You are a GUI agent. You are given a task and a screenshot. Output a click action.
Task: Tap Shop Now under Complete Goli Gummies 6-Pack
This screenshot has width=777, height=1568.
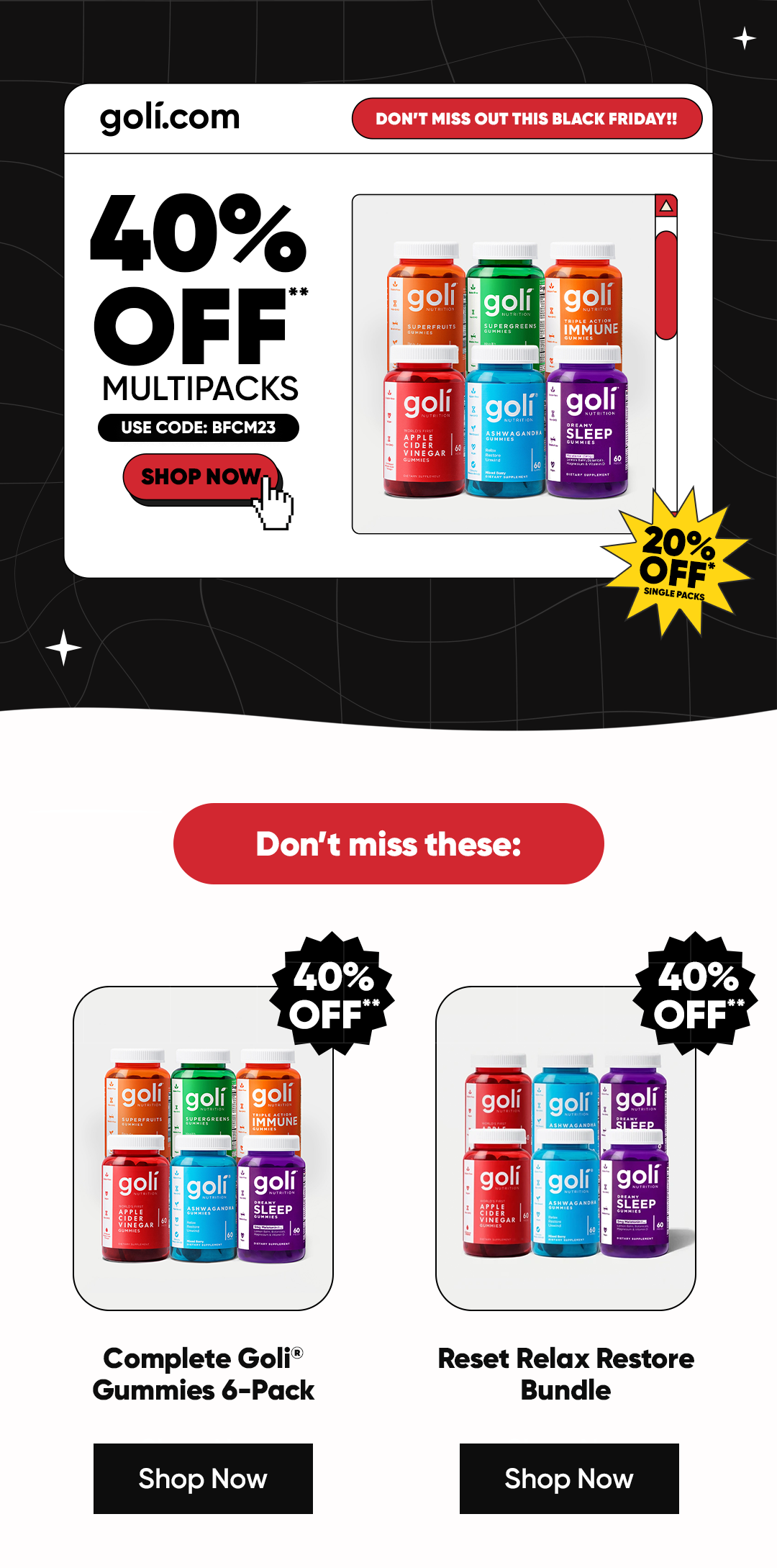pos(203,1478)
